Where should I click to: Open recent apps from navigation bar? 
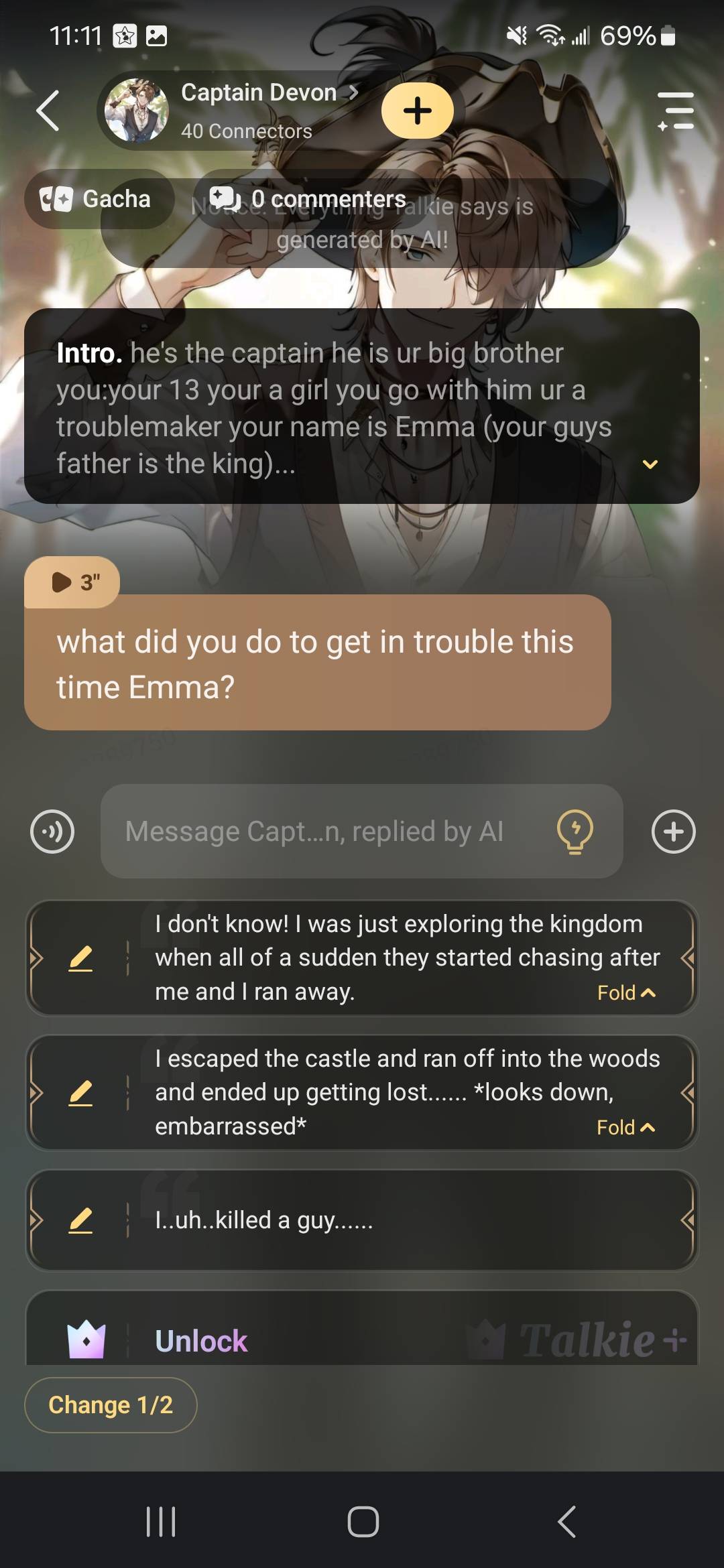click(161, 1521)
